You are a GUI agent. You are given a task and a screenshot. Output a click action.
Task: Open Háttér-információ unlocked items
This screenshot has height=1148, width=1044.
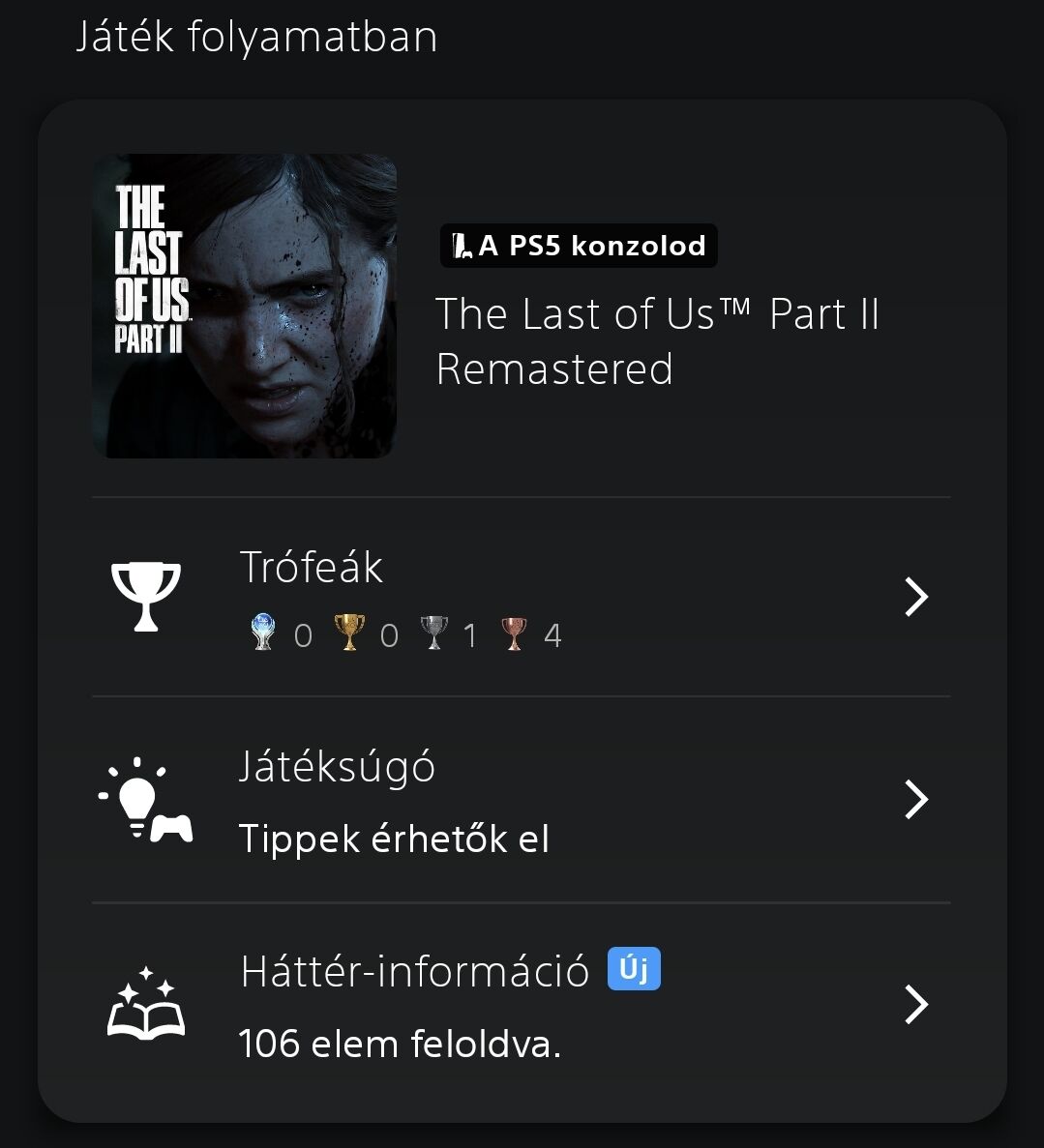(x=521, y=1005)
